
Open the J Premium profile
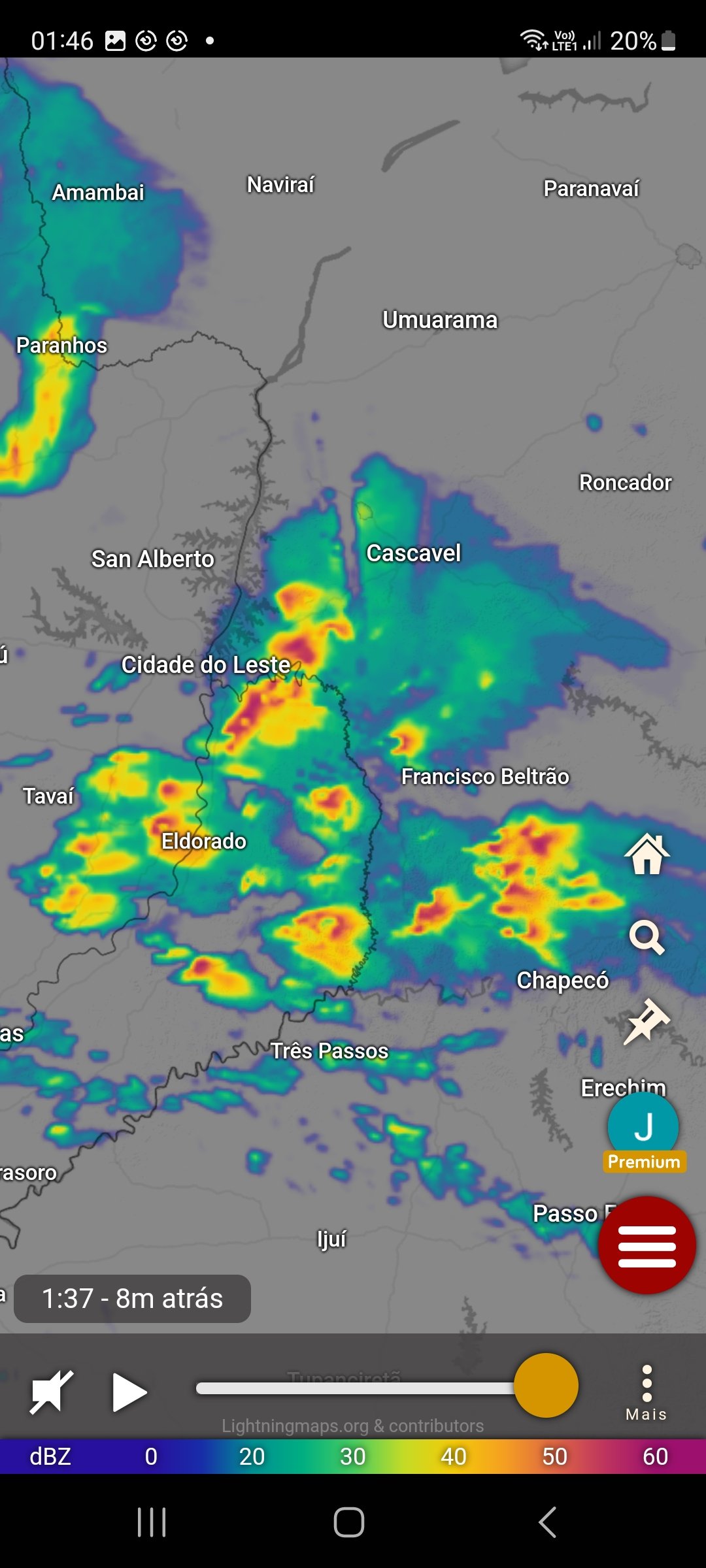coord(644,1132)
